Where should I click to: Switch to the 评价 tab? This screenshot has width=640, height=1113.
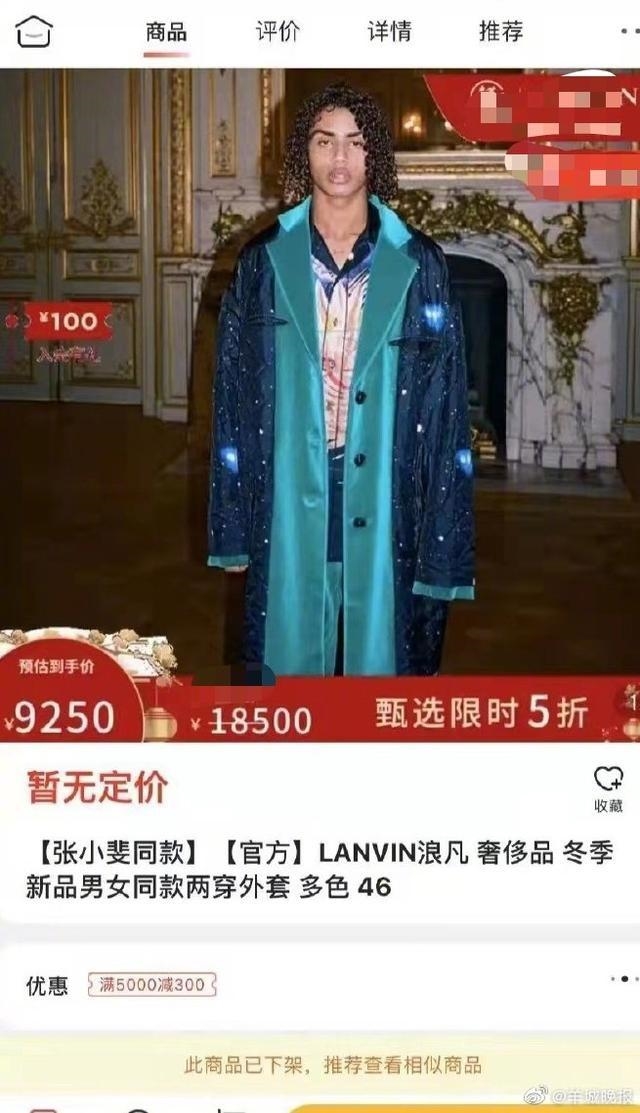coord(277,31)
